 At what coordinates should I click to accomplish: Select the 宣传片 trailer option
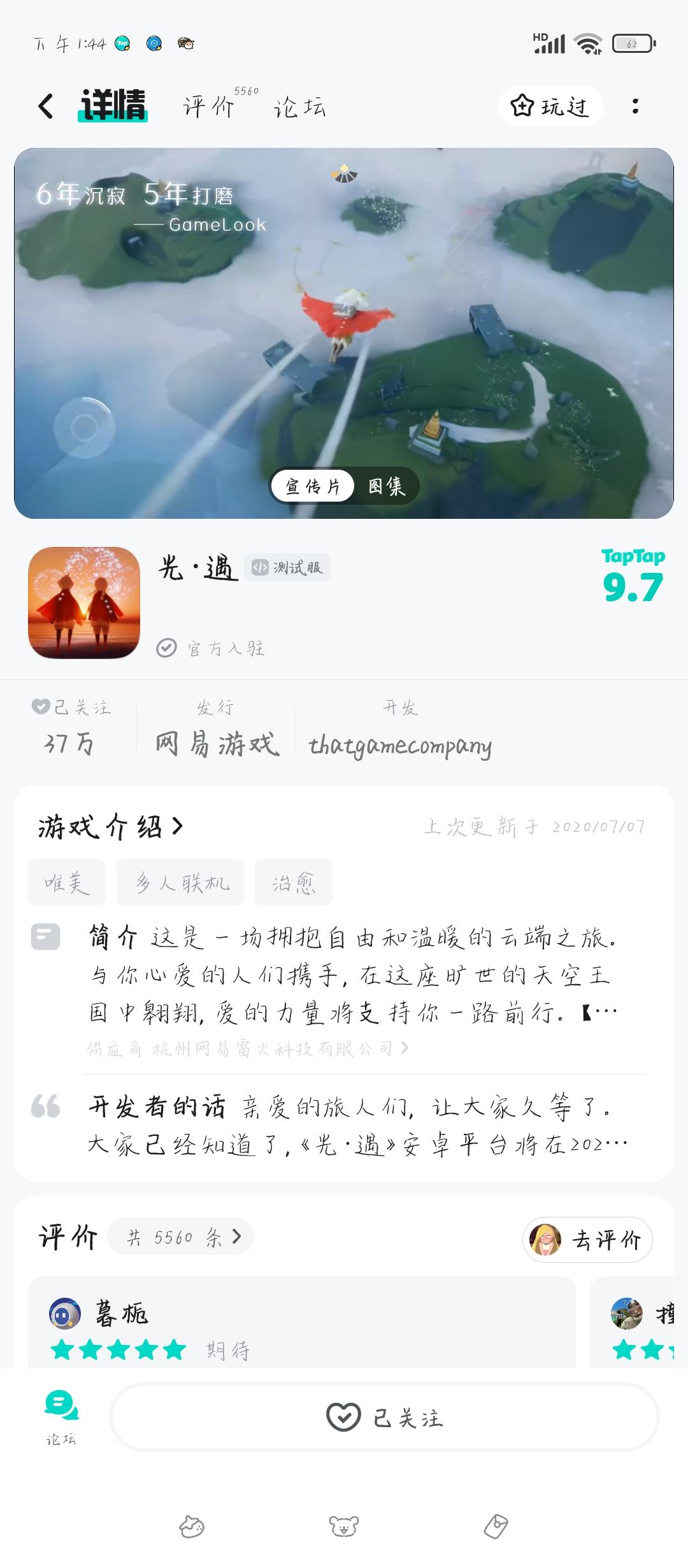(312, 486)
